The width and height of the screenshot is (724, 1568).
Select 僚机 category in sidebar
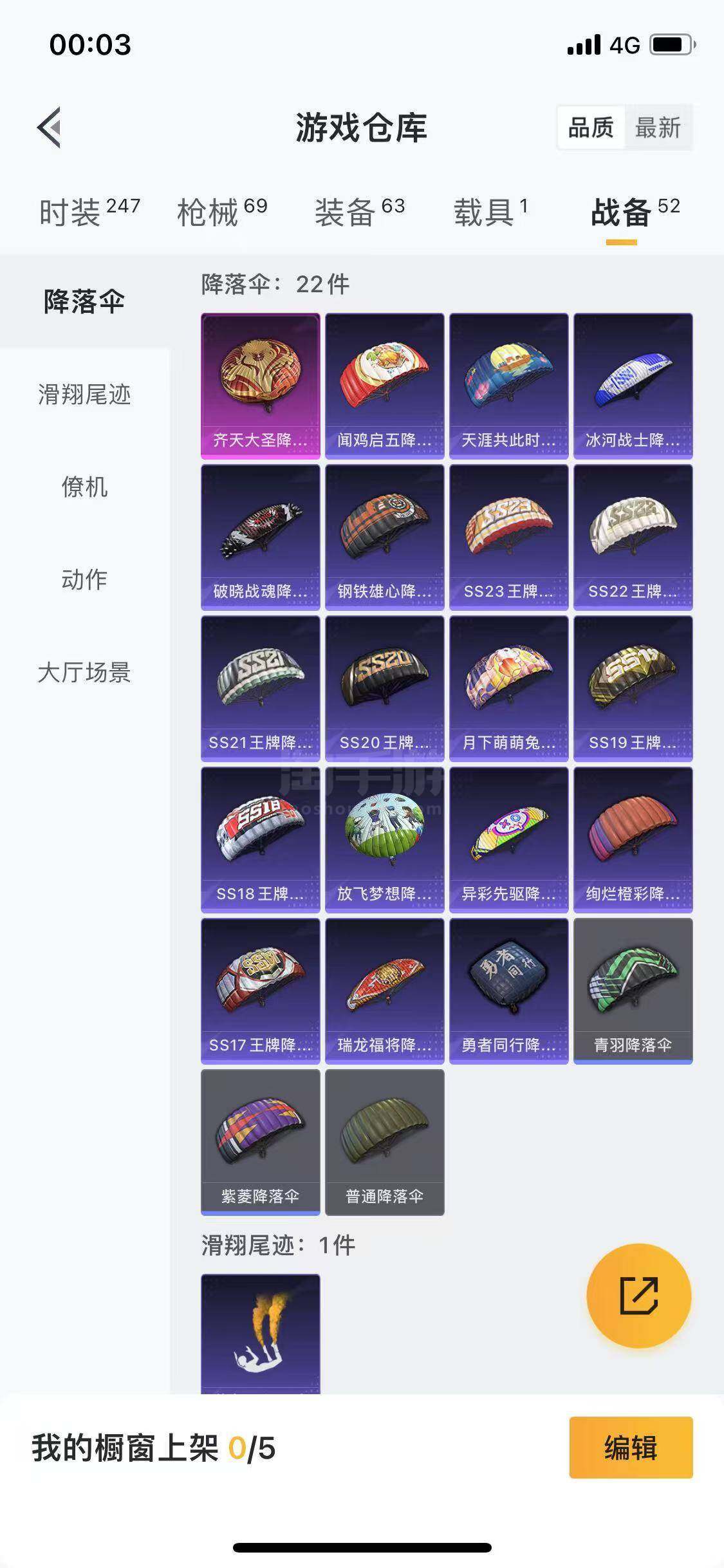84,487
